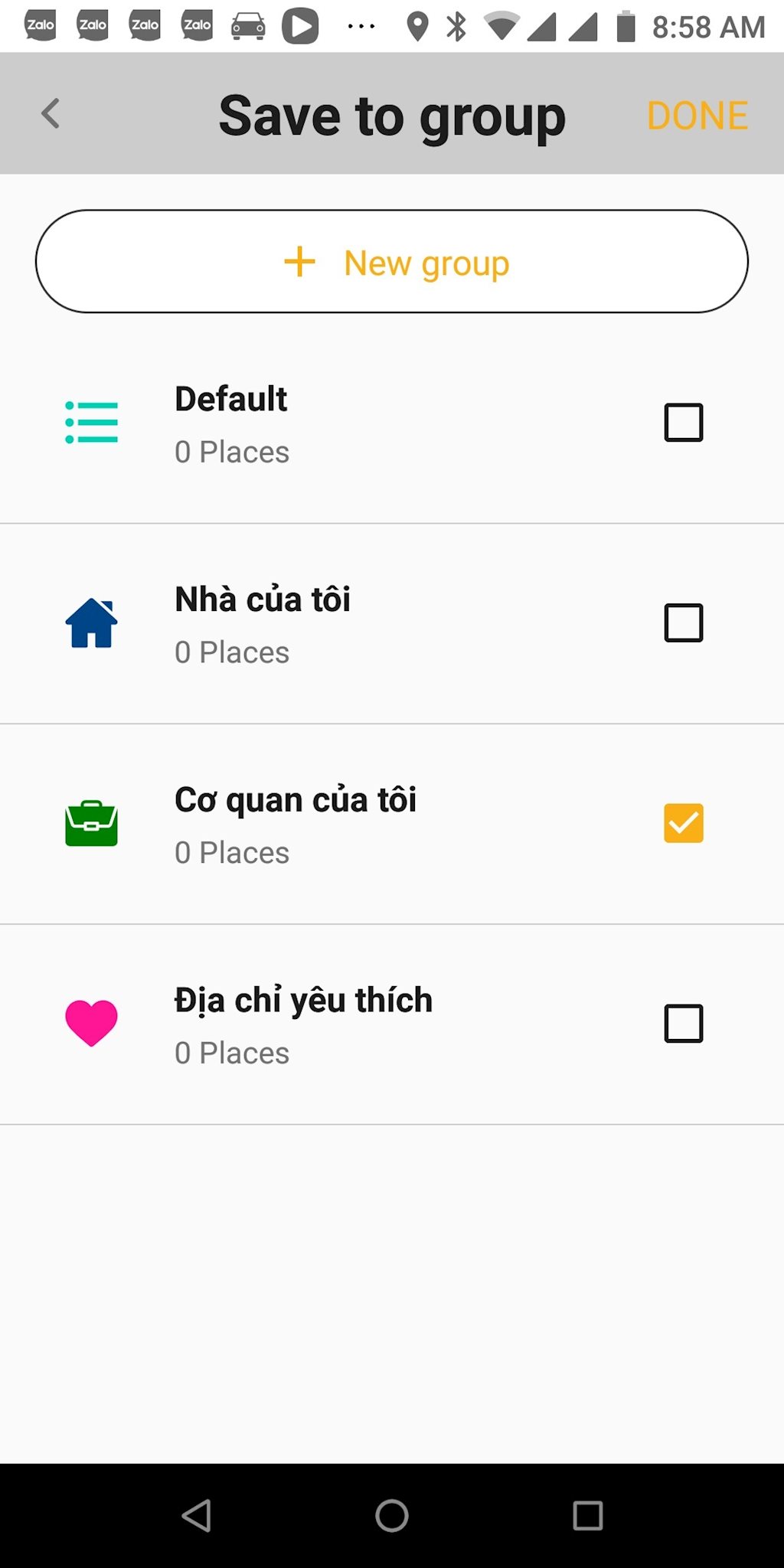Click the blue home icon for Nhà của tôi
The image size is (784, 1568).
(91, 622)
